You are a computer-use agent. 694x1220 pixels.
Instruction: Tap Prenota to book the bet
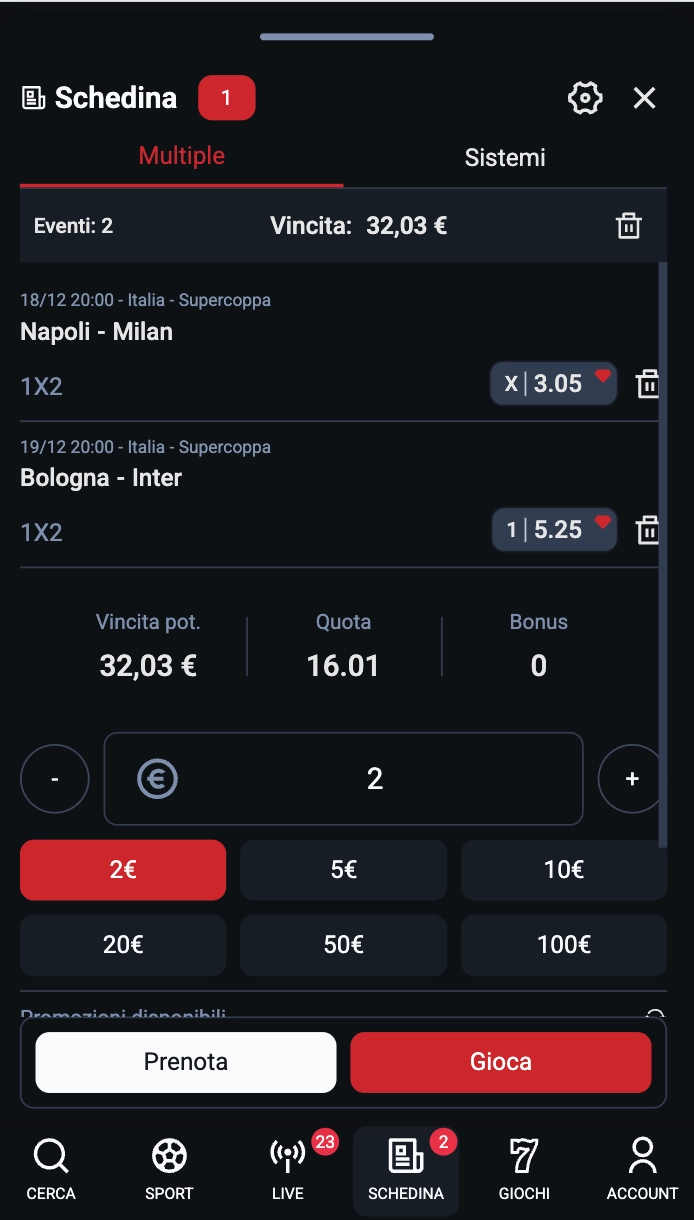[x=186, y=1062]
